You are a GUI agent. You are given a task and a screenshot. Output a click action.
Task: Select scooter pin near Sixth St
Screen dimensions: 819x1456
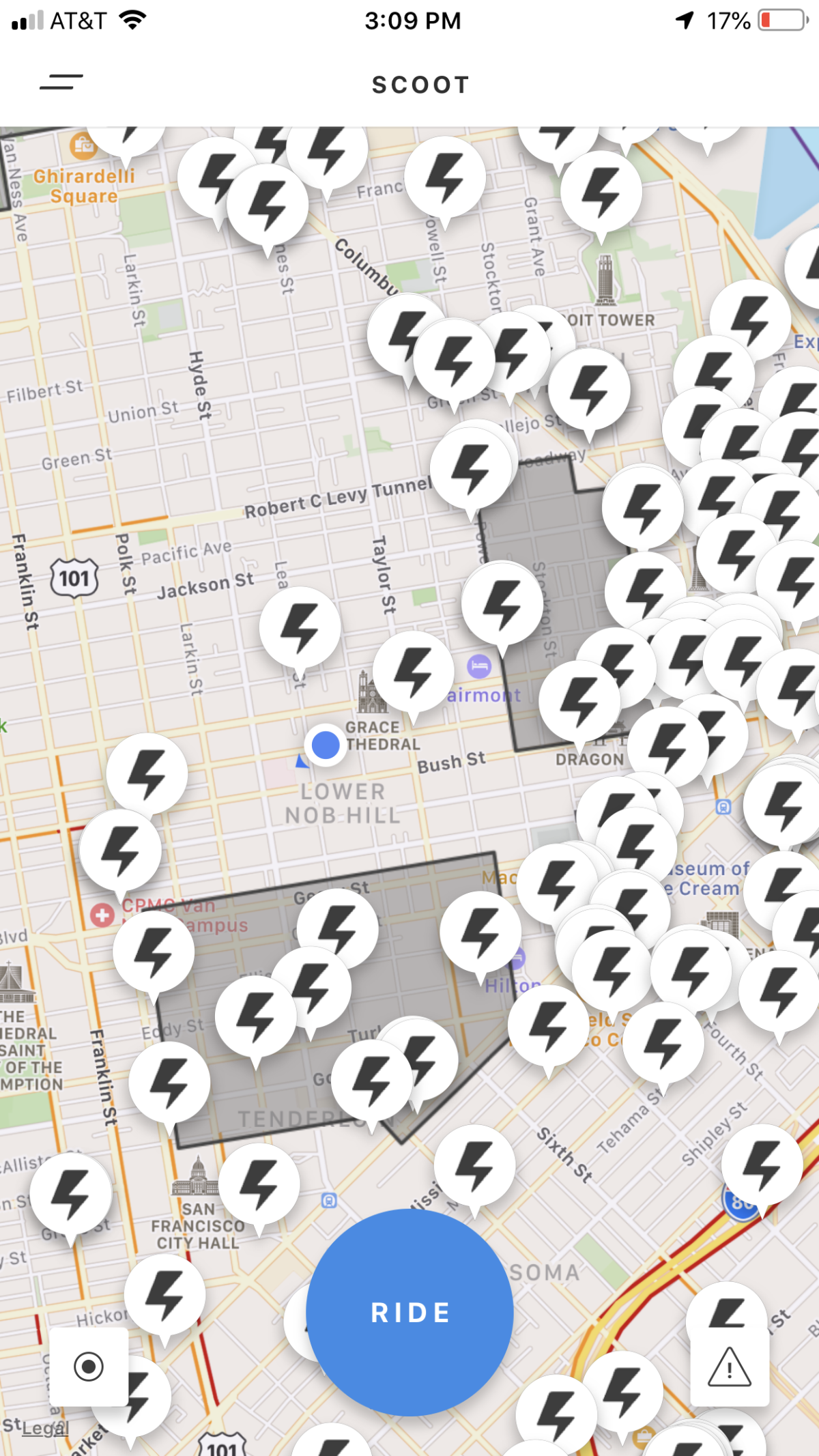[x=475, y=1165]
